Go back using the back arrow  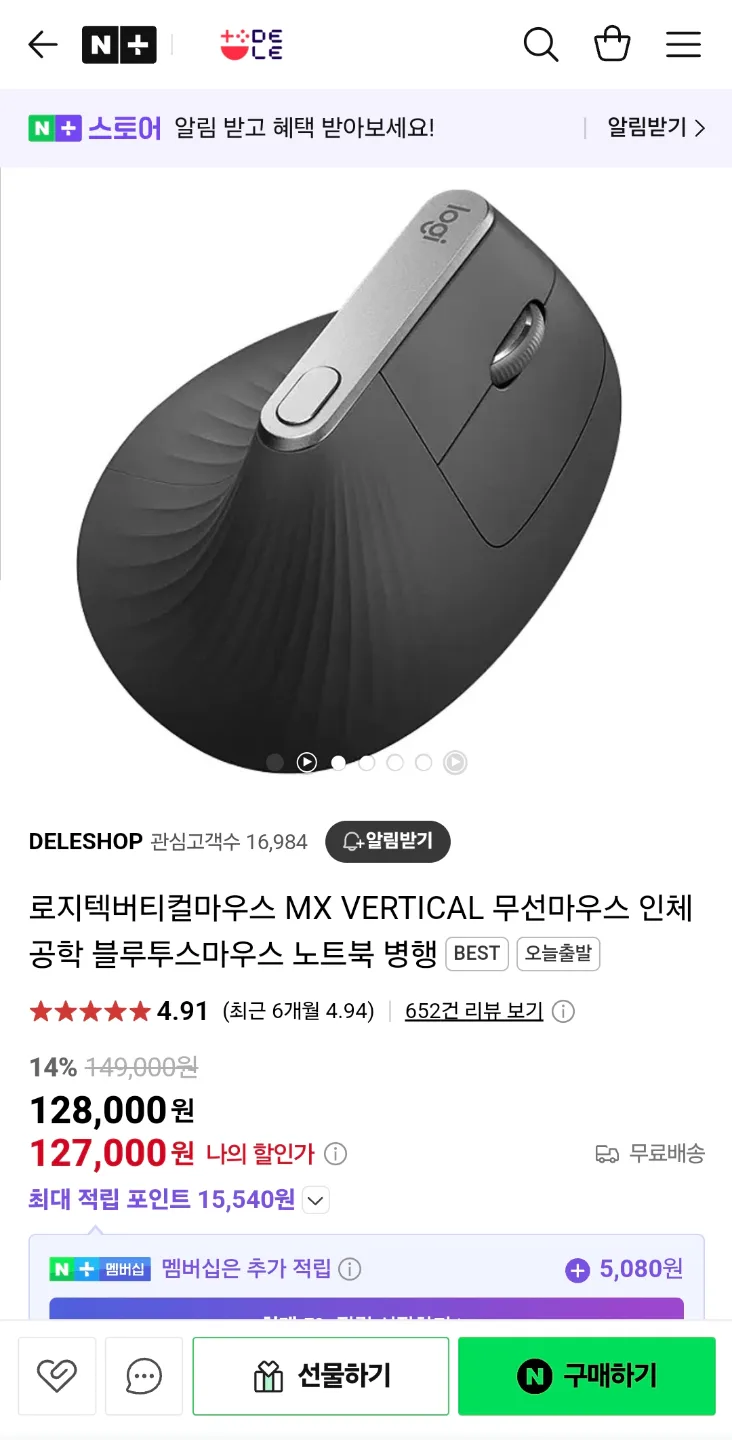[42, 44]
